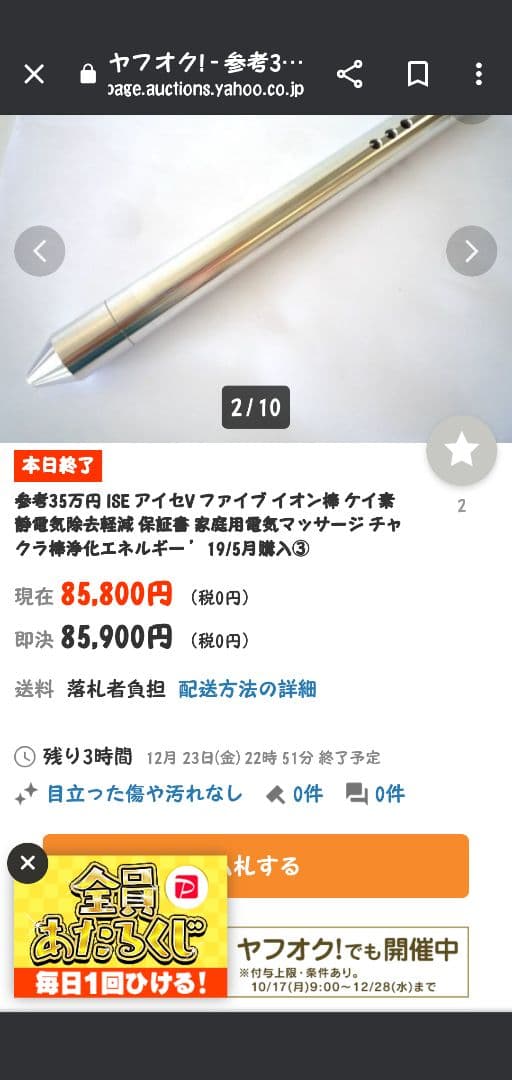This screenshot has height=1080, width=512.
Task: Show the previous product photo
Action: click(x=40, y=251)
